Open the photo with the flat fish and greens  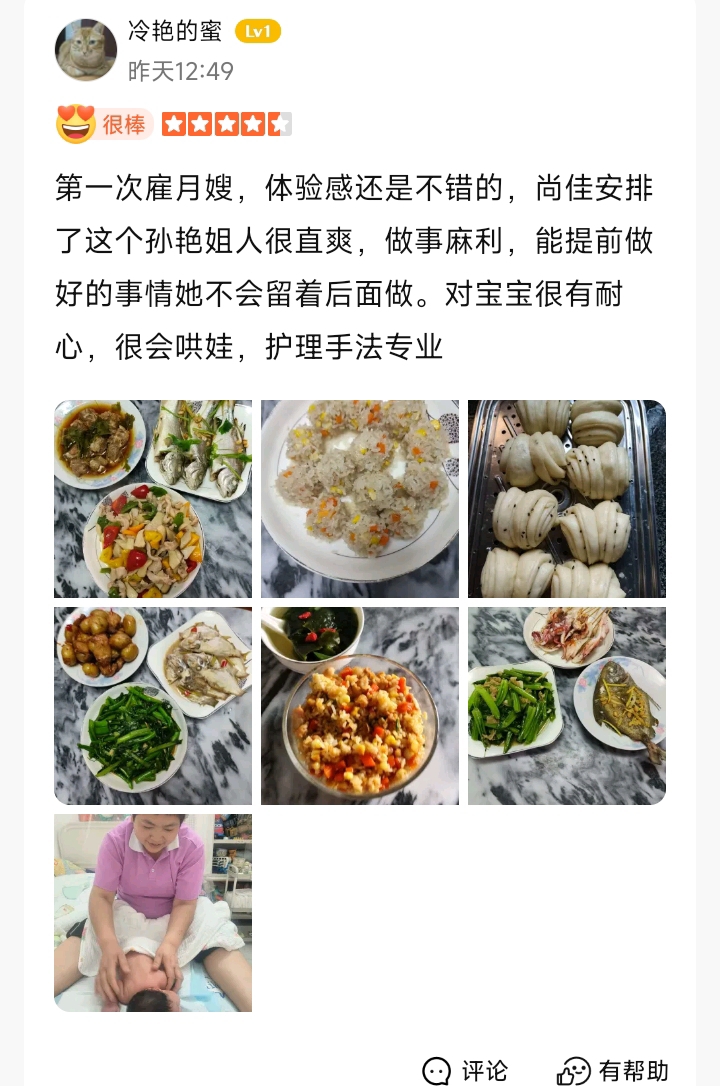[x=566, y=706]
